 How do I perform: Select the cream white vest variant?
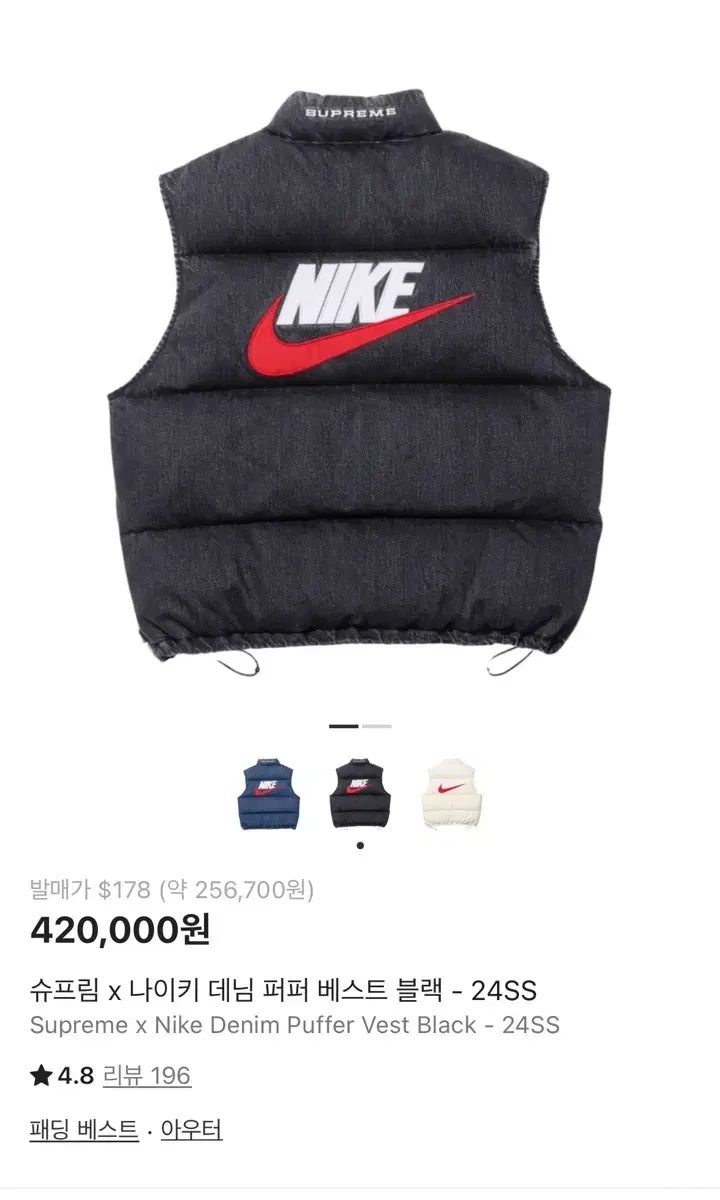452,791
